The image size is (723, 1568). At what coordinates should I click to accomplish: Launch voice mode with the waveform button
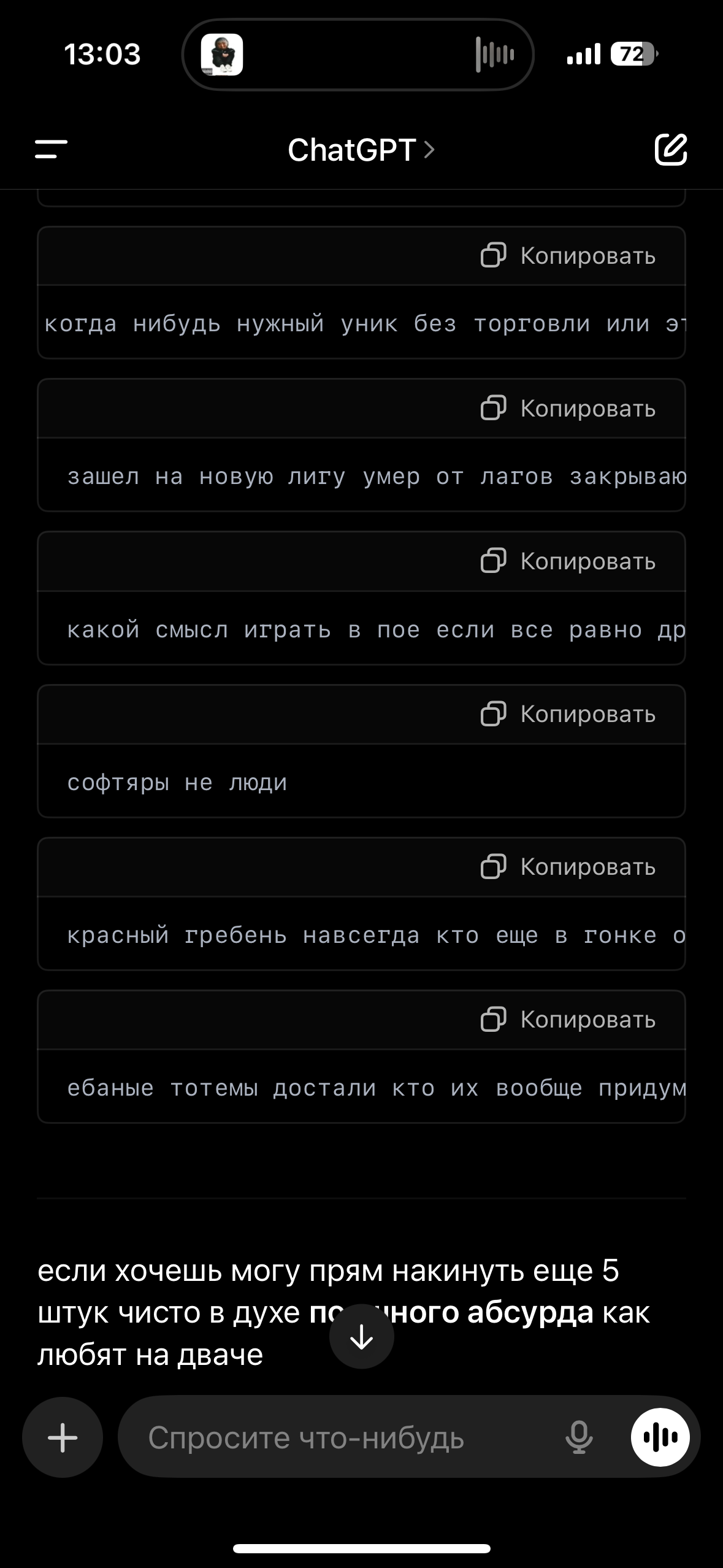[660, 1437]
